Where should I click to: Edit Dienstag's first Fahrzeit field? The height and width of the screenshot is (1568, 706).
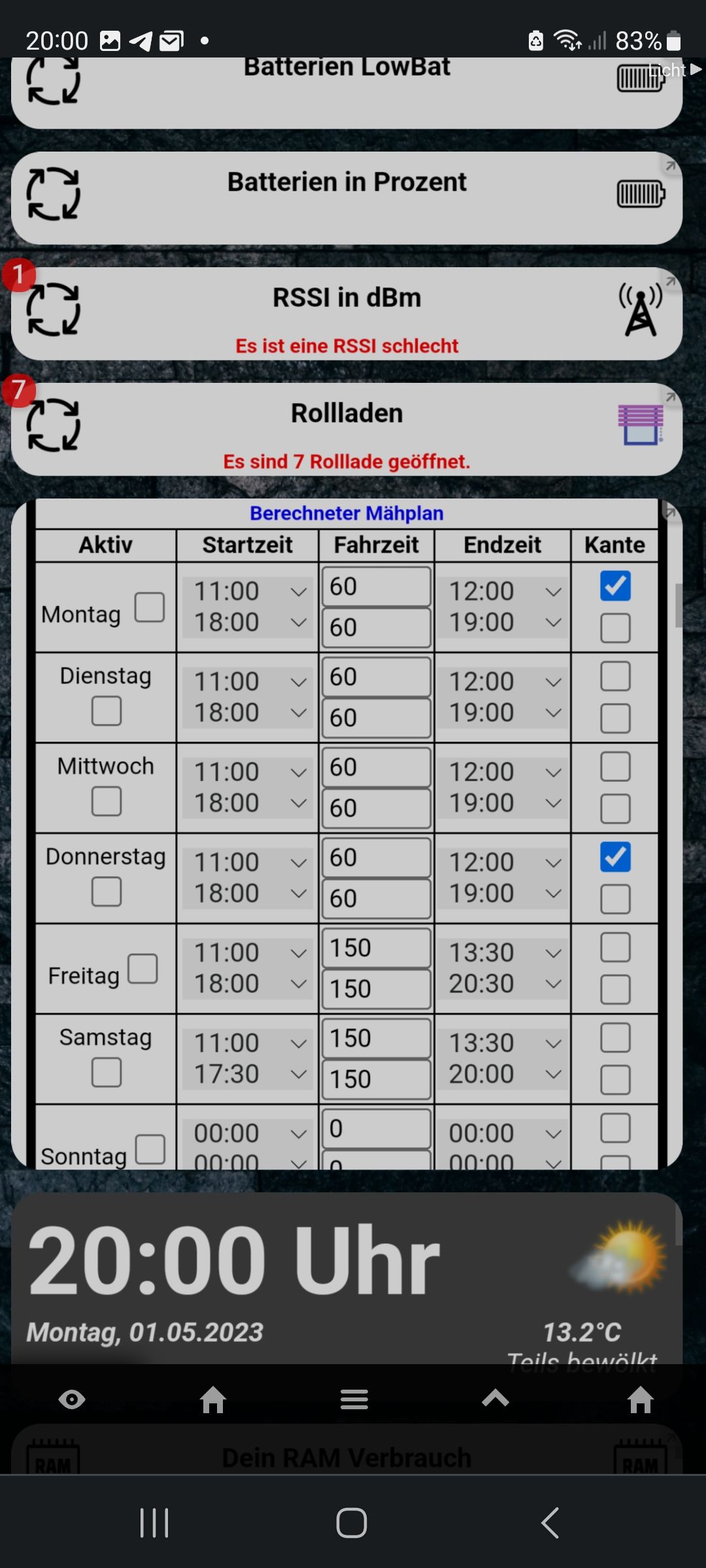pyautogui.click(x=377, y=677)
